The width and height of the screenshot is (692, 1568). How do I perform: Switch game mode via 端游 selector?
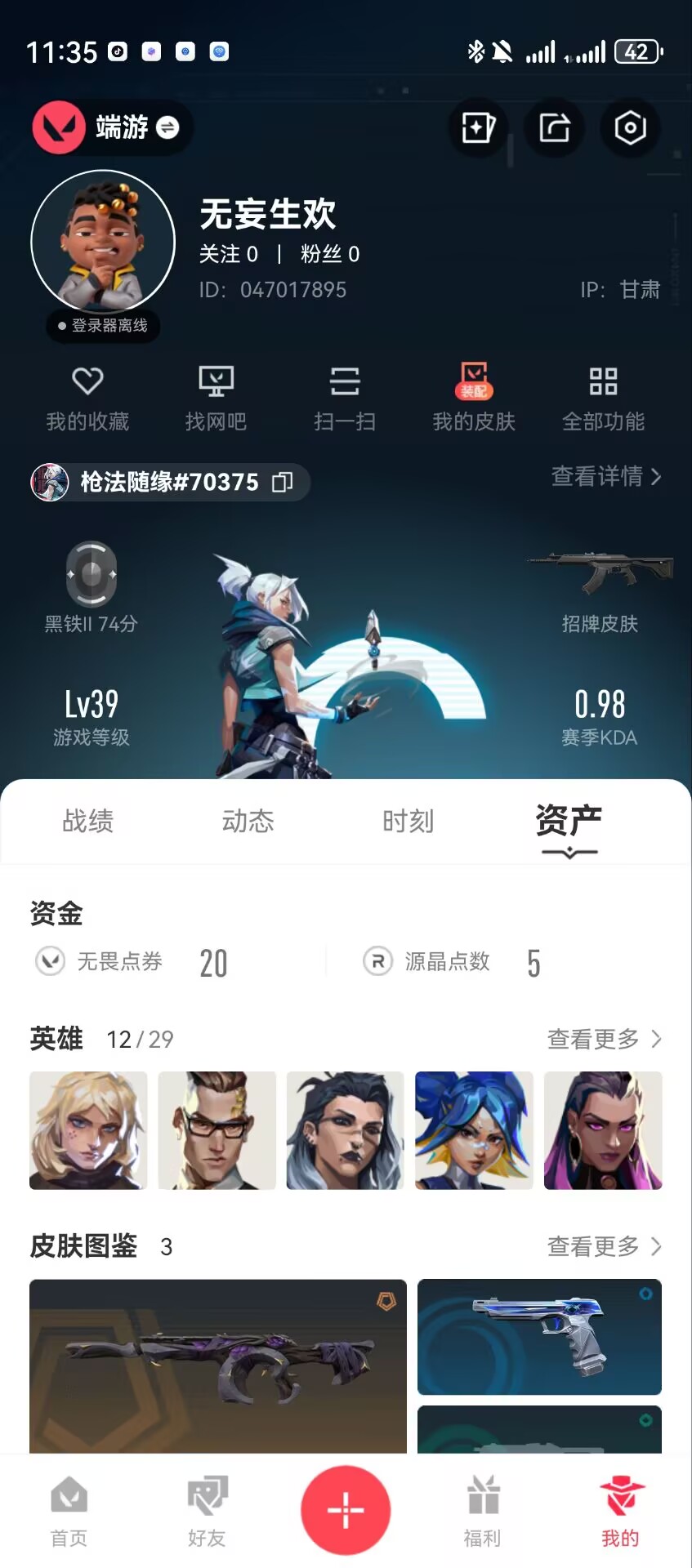pos(113,127)
